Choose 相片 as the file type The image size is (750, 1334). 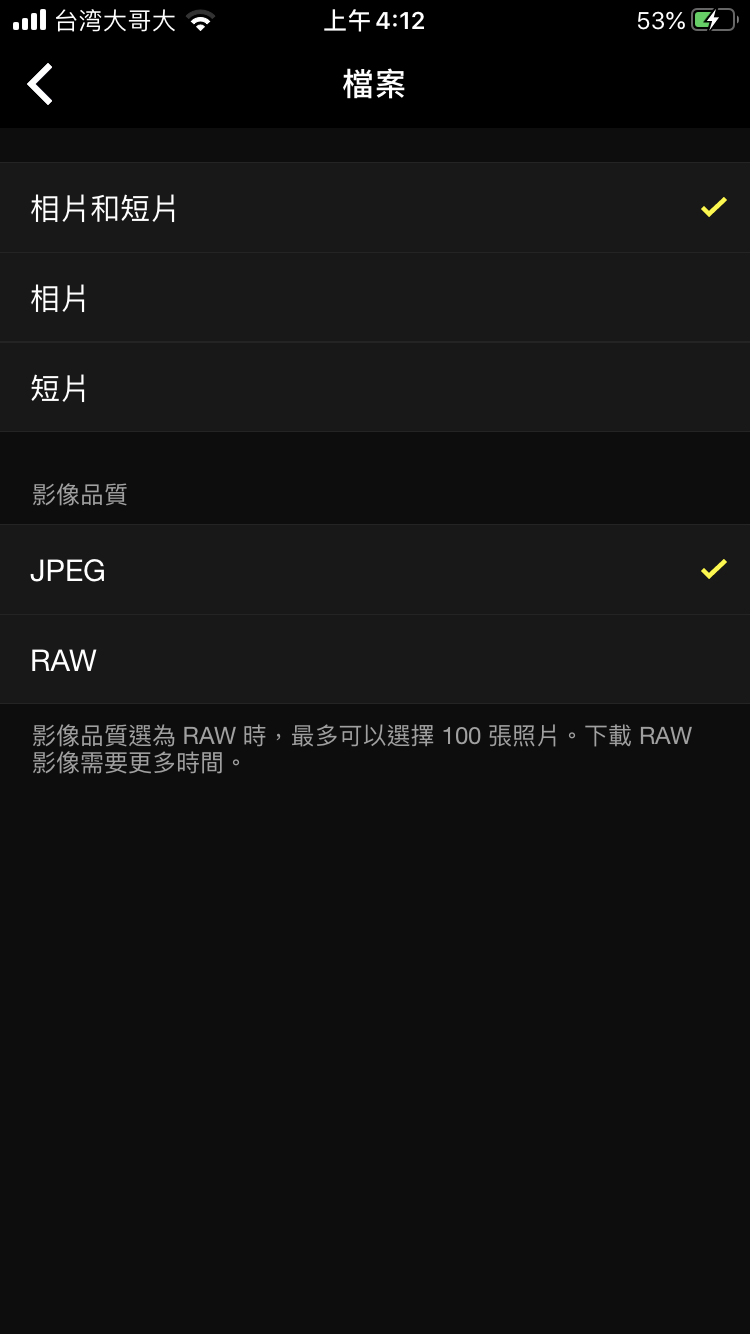[60, 298]
